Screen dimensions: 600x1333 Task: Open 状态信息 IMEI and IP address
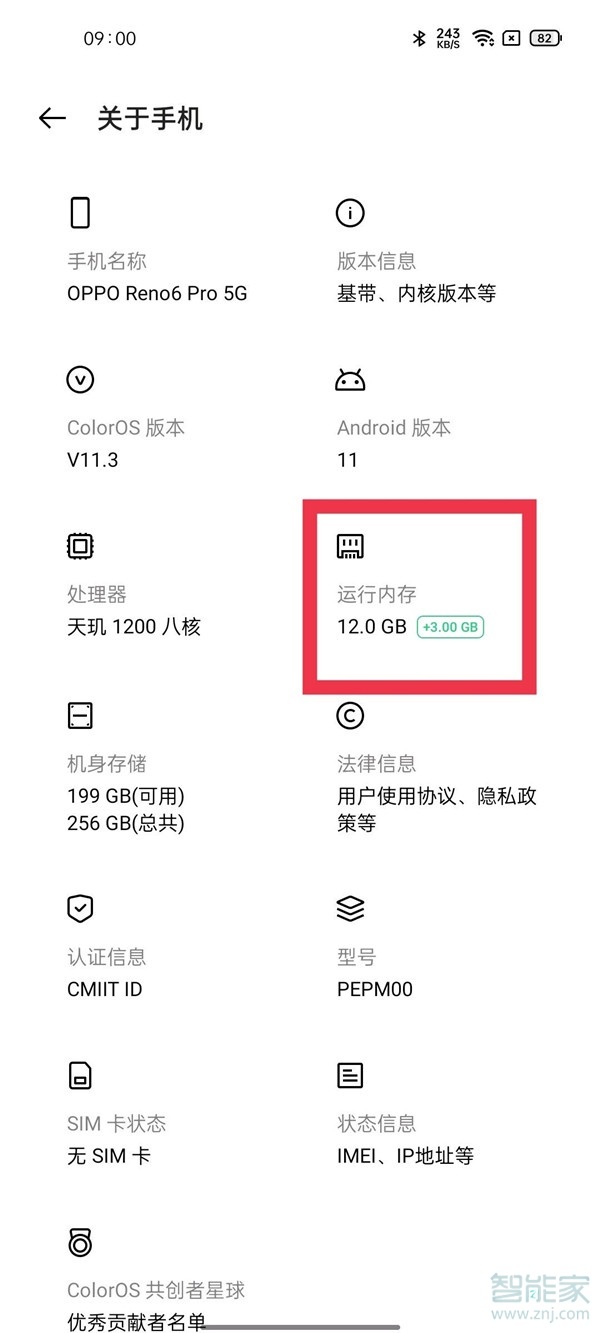click(405, 1139)
